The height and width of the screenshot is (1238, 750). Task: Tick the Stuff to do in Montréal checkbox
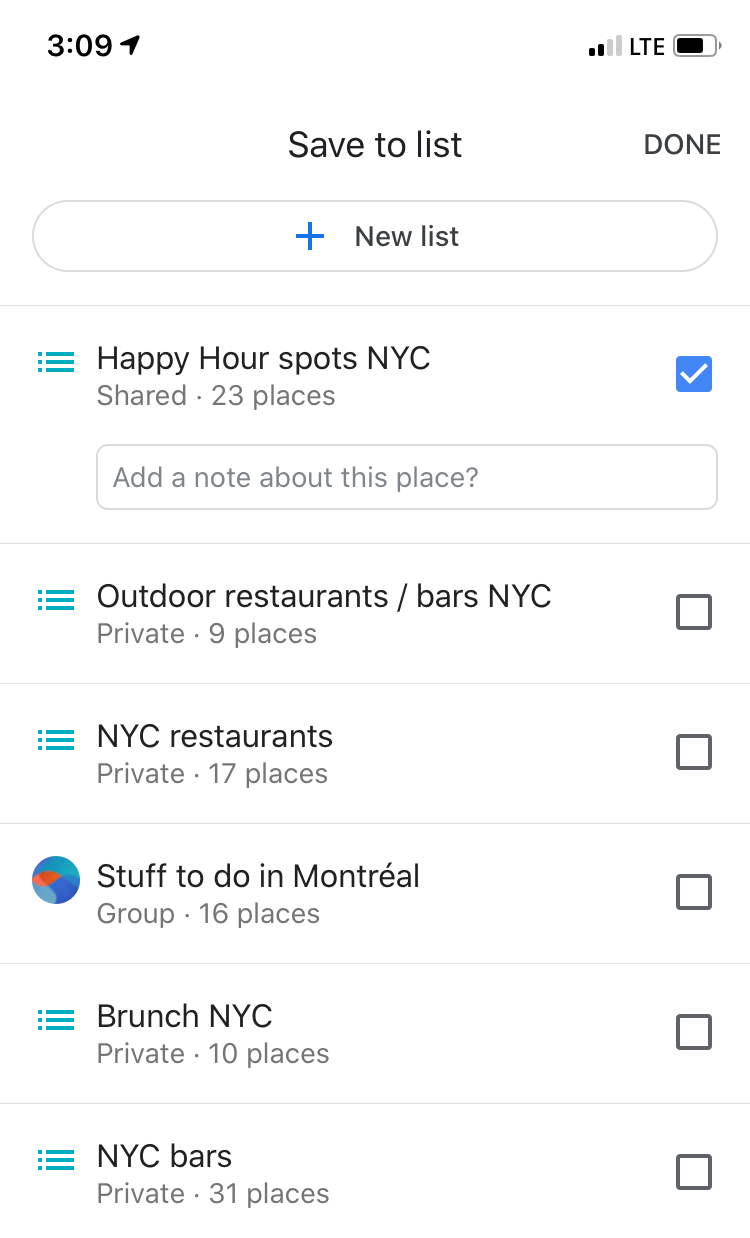tap(694, 892)
